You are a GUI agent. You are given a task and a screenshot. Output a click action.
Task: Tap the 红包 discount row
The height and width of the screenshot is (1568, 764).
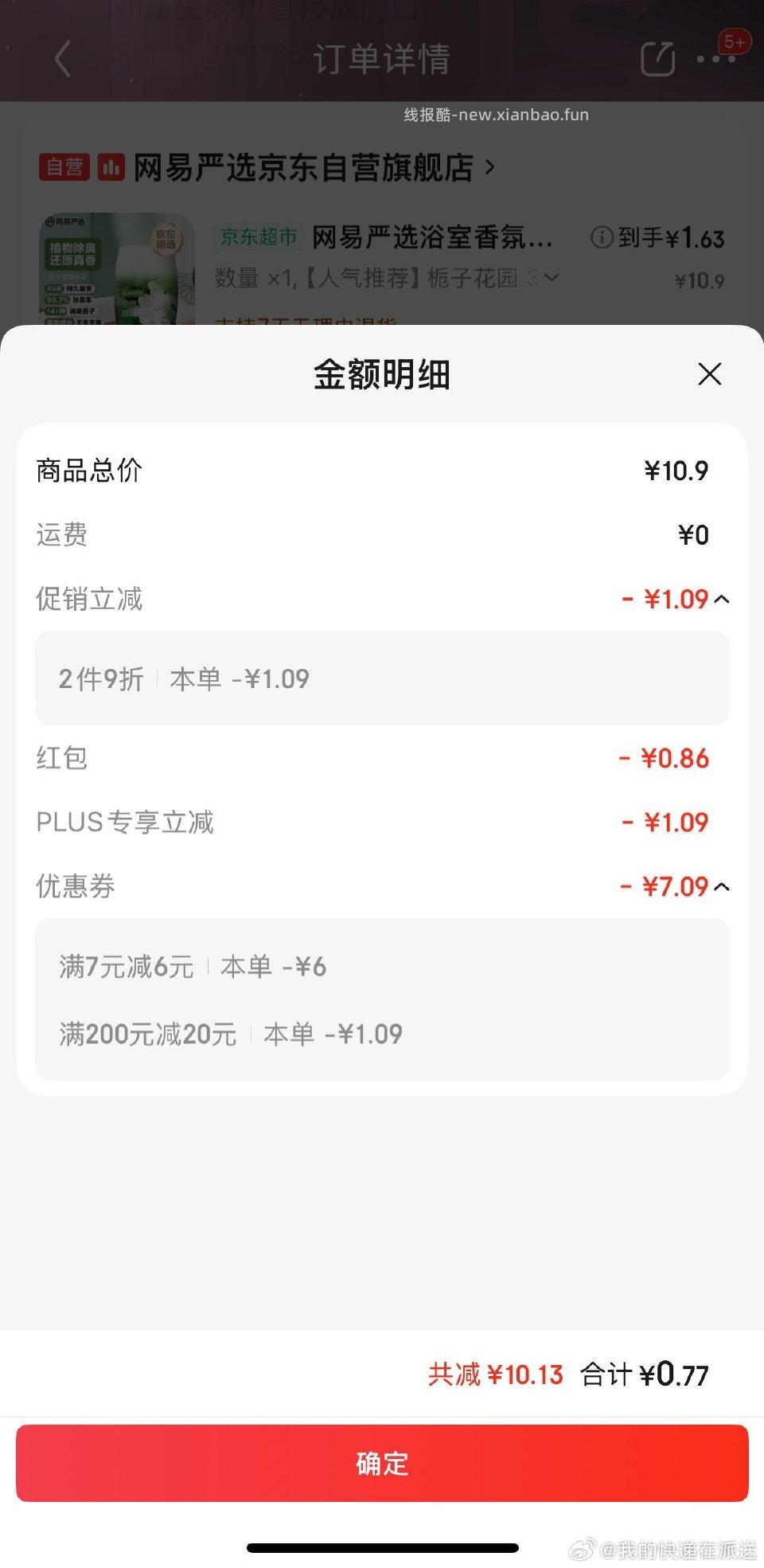coord(382,758)
